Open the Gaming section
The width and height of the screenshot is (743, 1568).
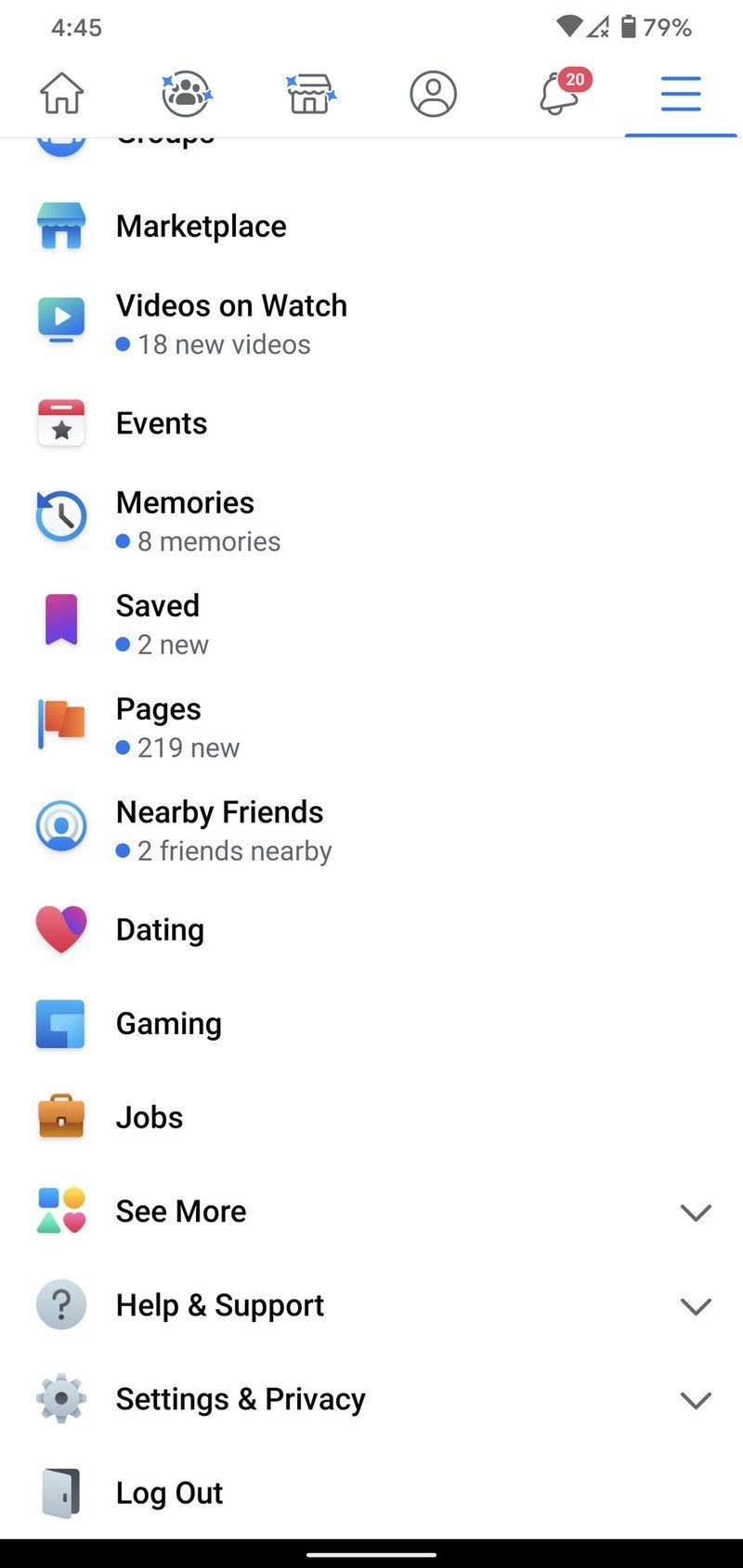pos(168,1024)
